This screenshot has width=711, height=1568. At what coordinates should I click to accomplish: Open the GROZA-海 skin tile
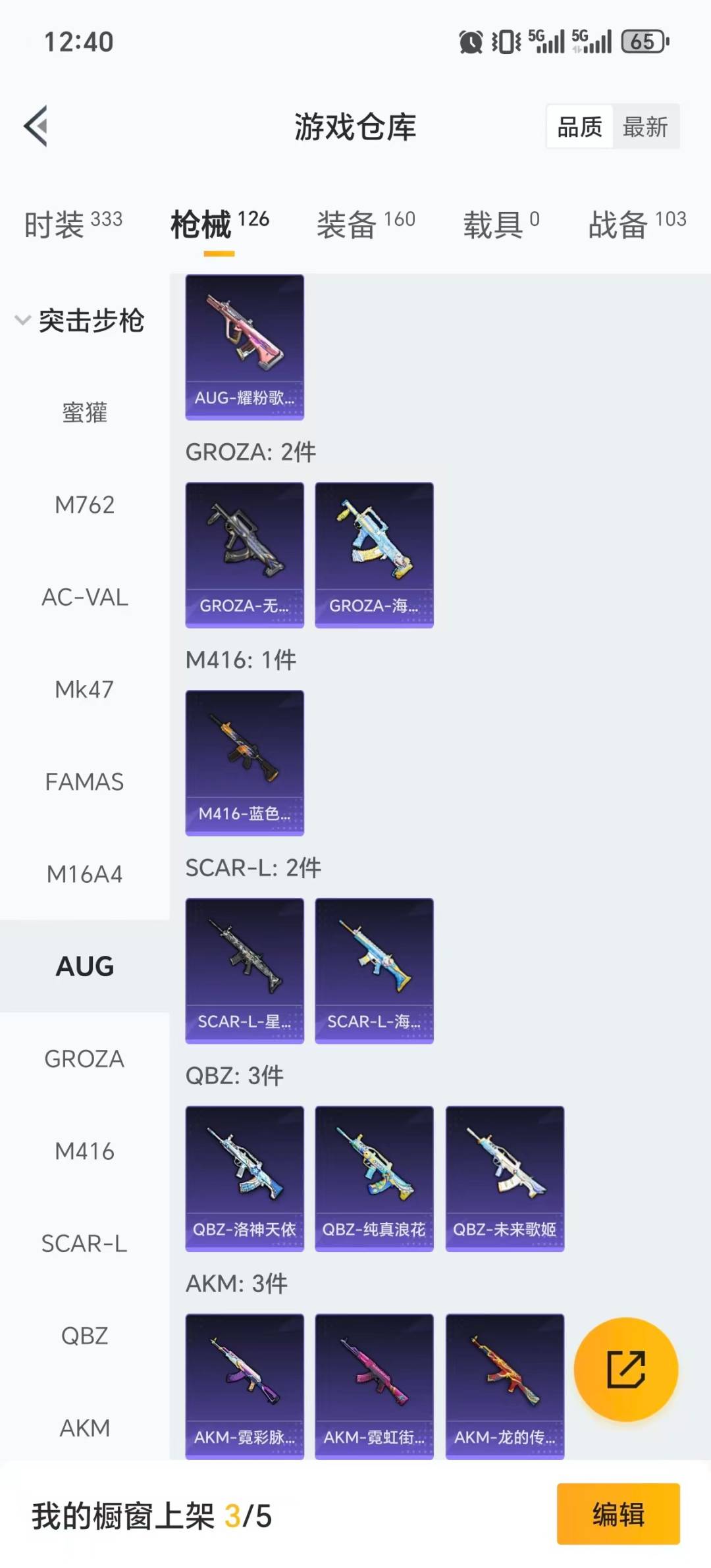click(x=374, y=555)
